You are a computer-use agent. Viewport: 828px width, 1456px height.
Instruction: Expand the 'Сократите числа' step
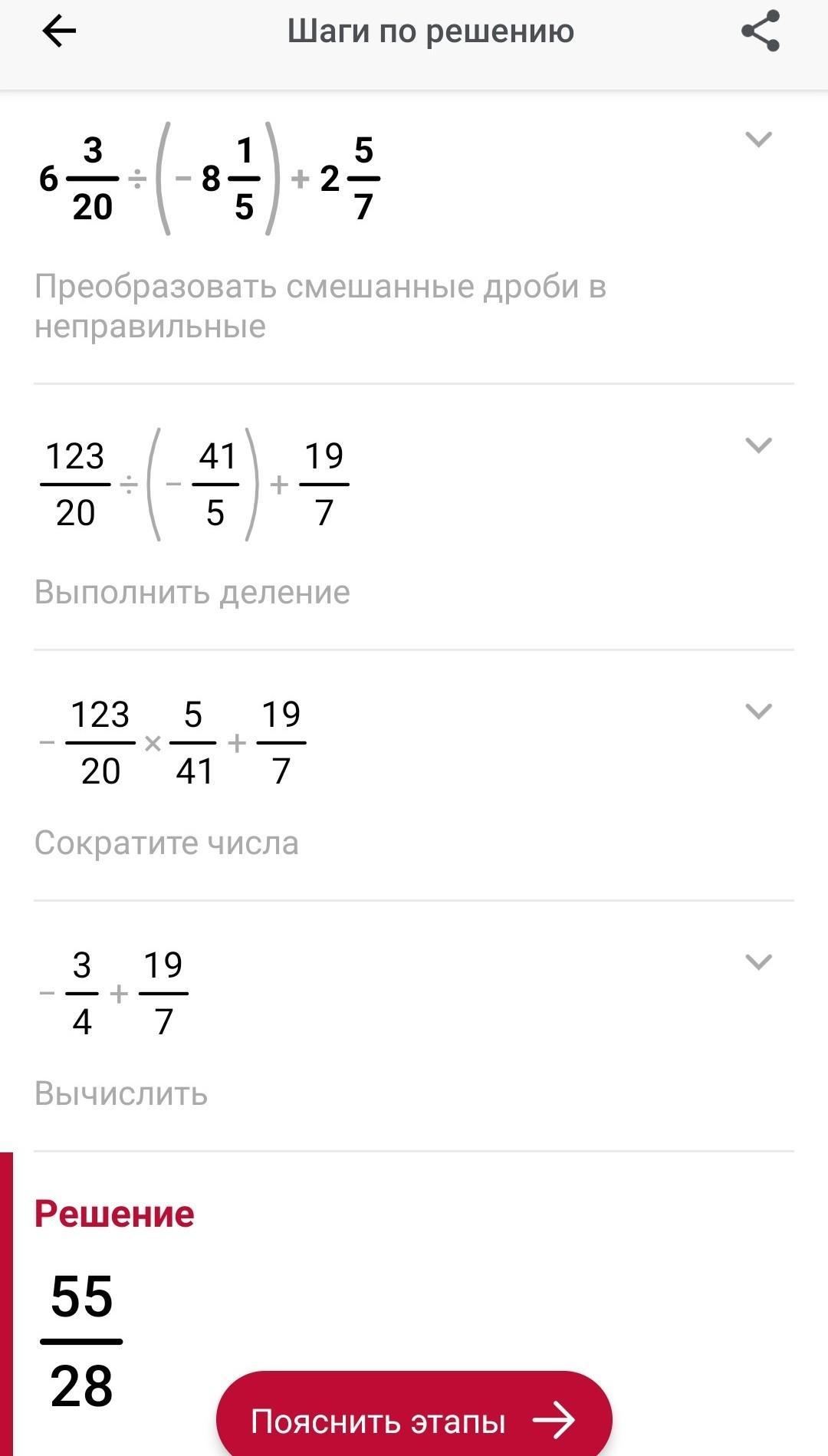pos(758,712)
